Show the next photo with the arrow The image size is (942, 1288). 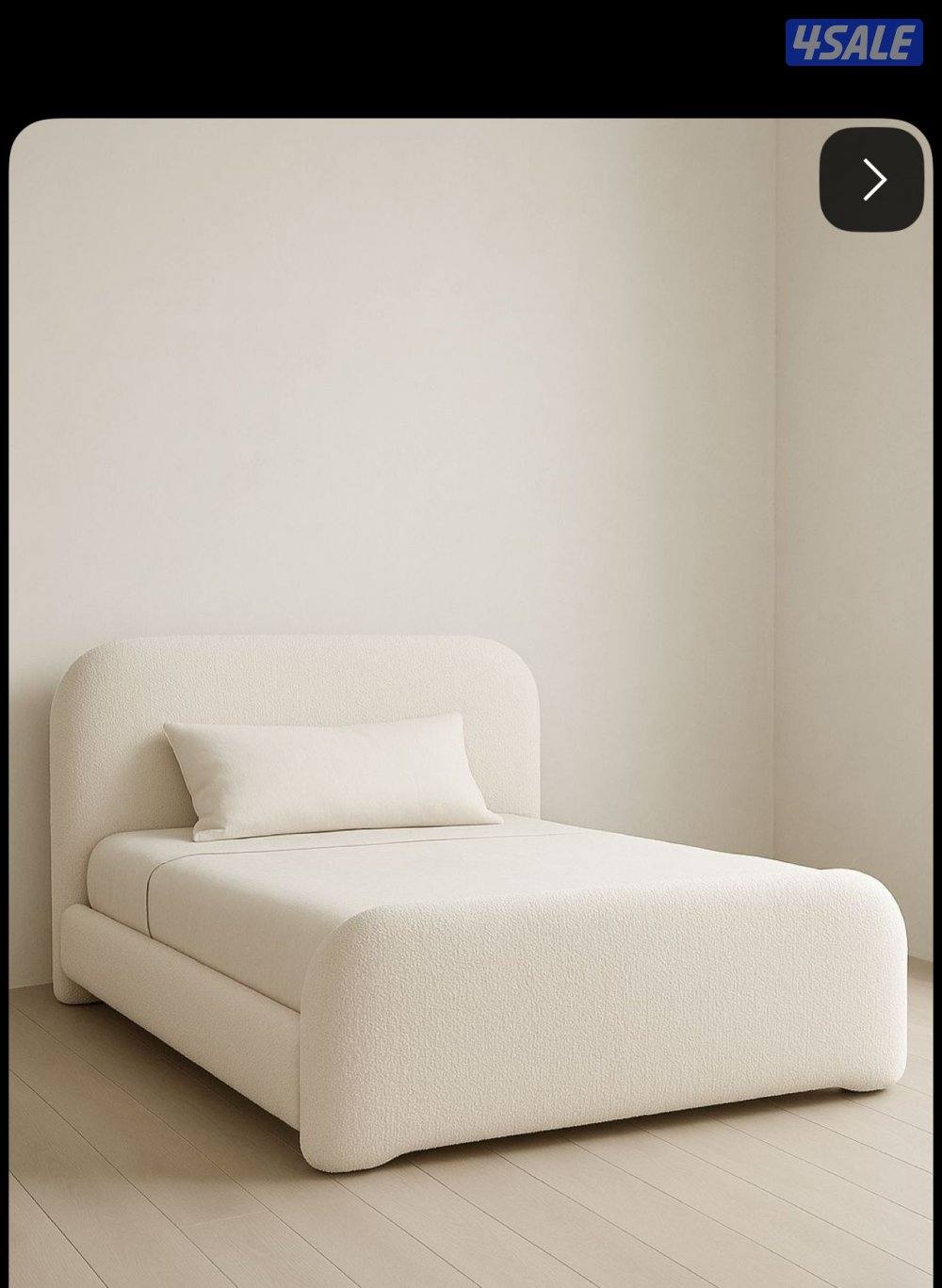[x=872, y=179]
